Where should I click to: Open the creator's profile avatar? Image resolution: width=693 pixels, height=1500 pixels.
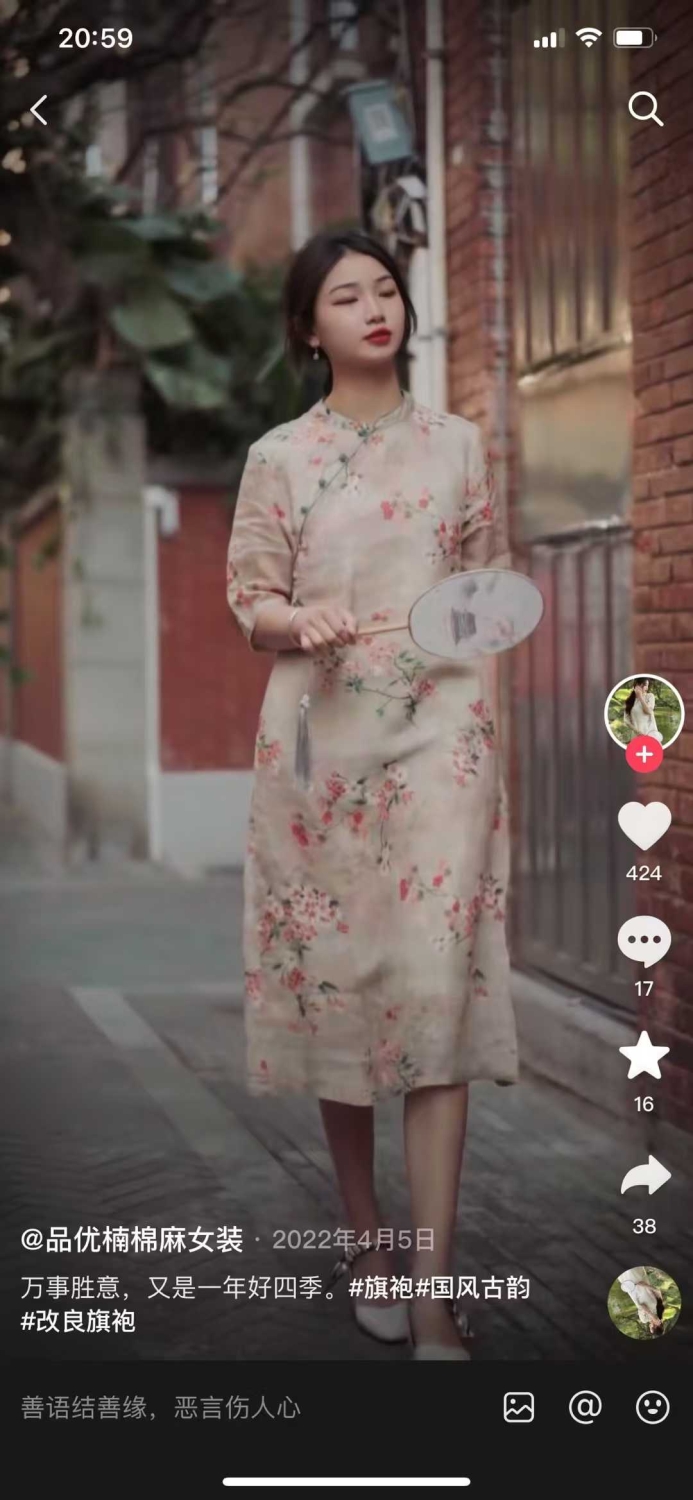[x=644, y=713]
